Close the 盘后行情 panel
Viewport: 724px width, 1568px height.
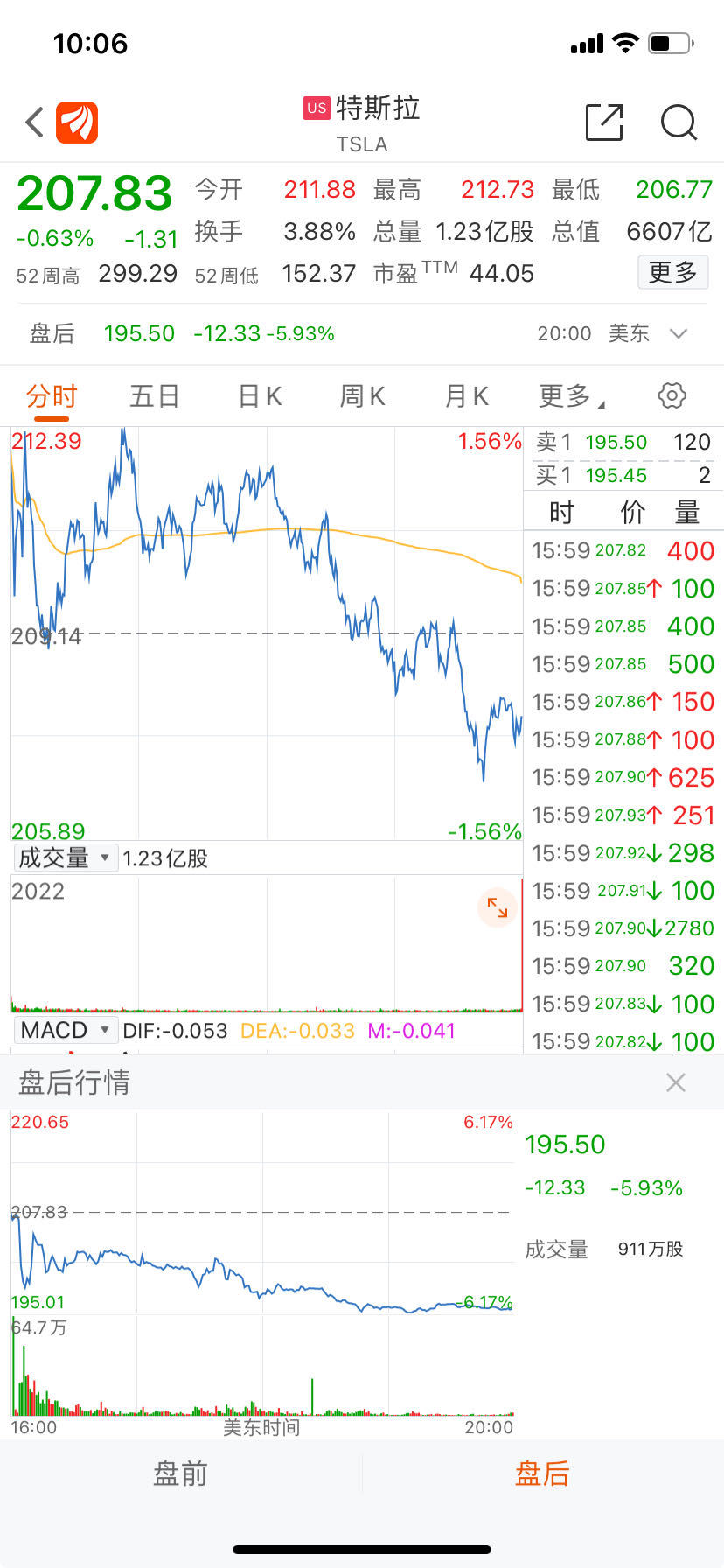[676, 1083]
